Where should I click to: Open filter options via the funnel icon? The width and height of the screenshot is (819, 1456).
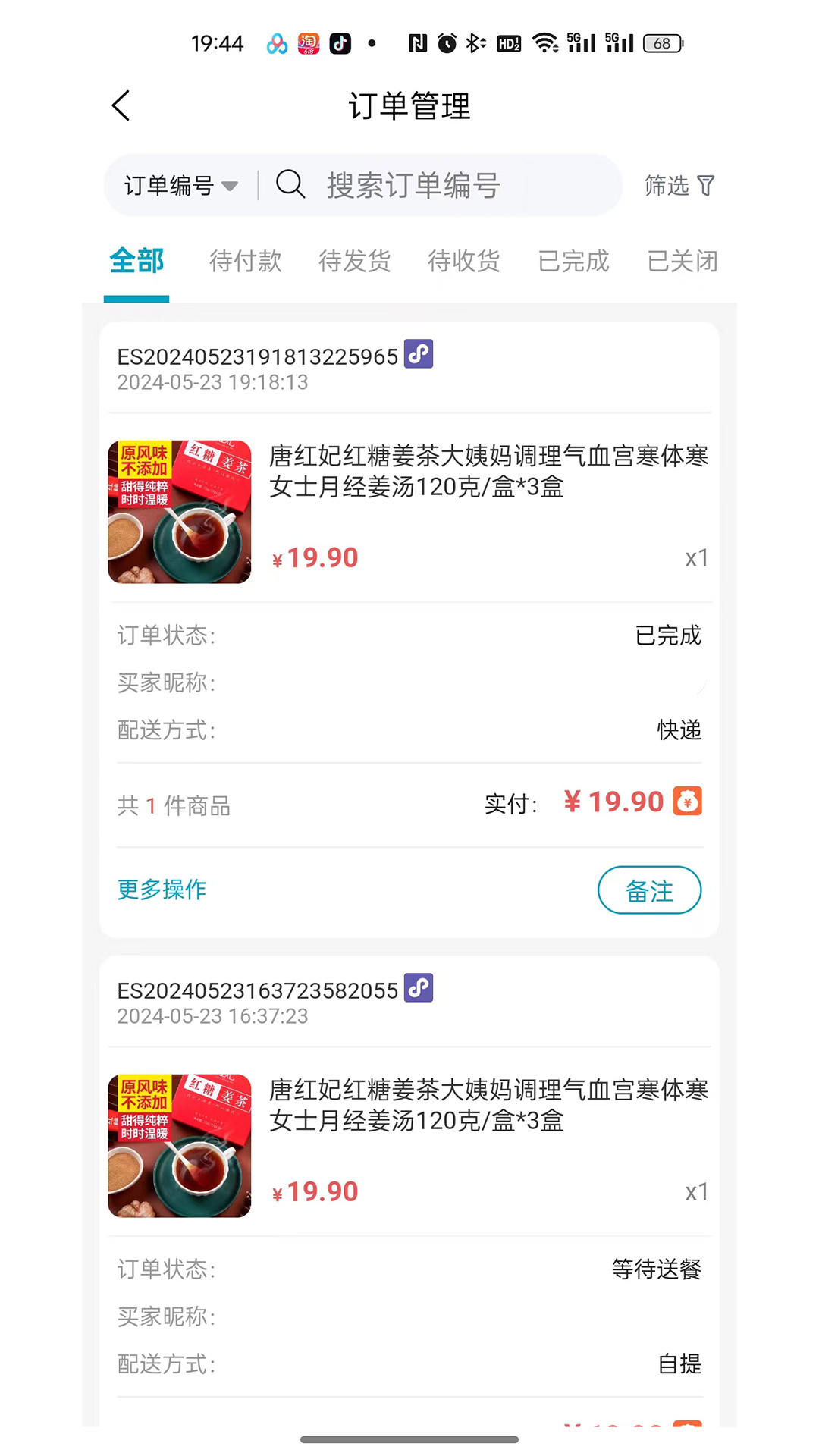(706, 185)
